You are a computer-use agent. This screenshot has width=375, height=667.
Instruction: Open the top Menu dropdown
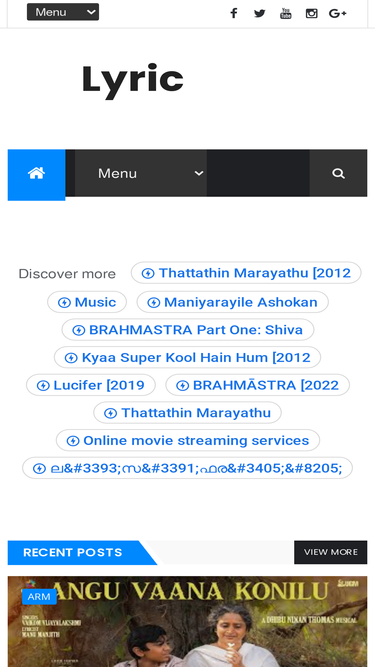63,12
